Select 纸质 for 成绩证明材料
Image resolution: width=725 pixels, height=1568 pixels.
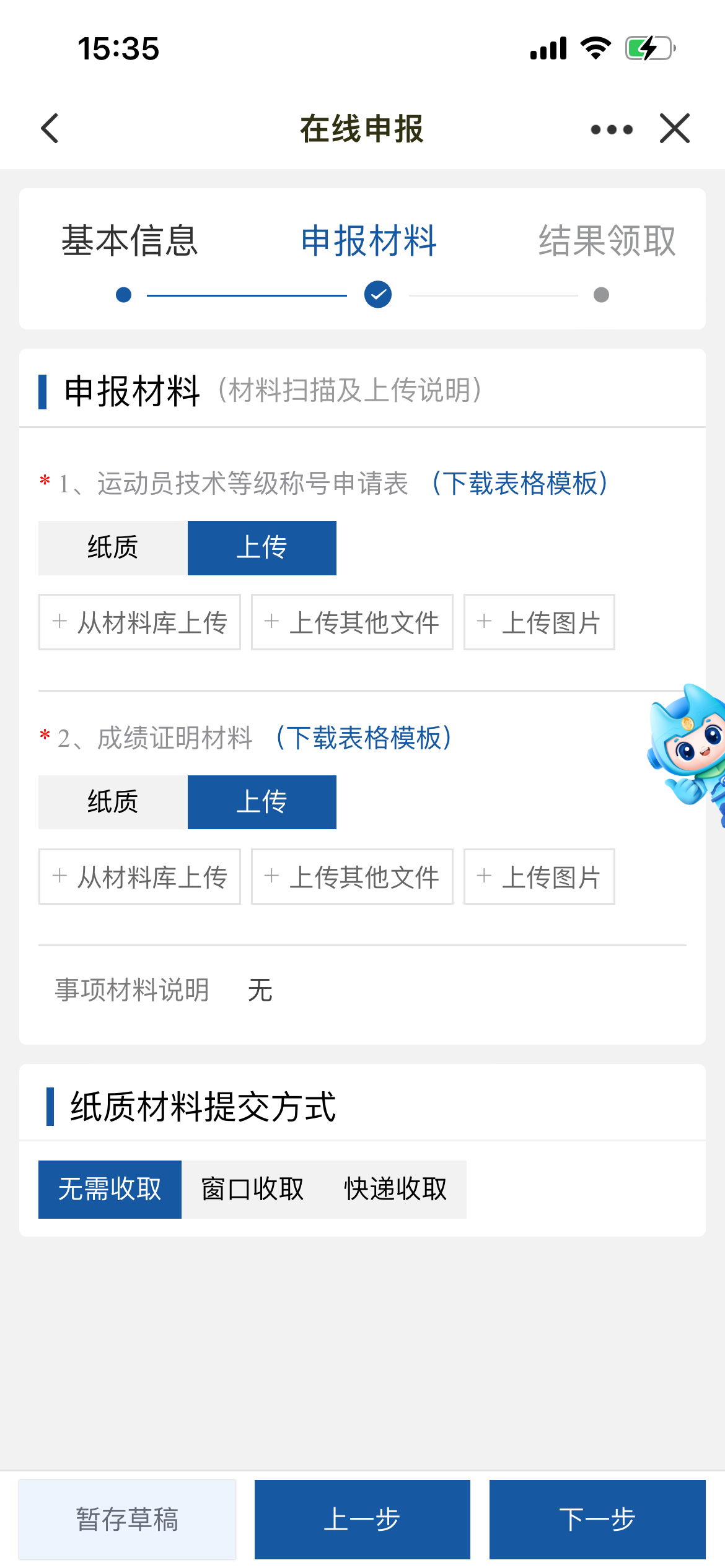[113, 803]
